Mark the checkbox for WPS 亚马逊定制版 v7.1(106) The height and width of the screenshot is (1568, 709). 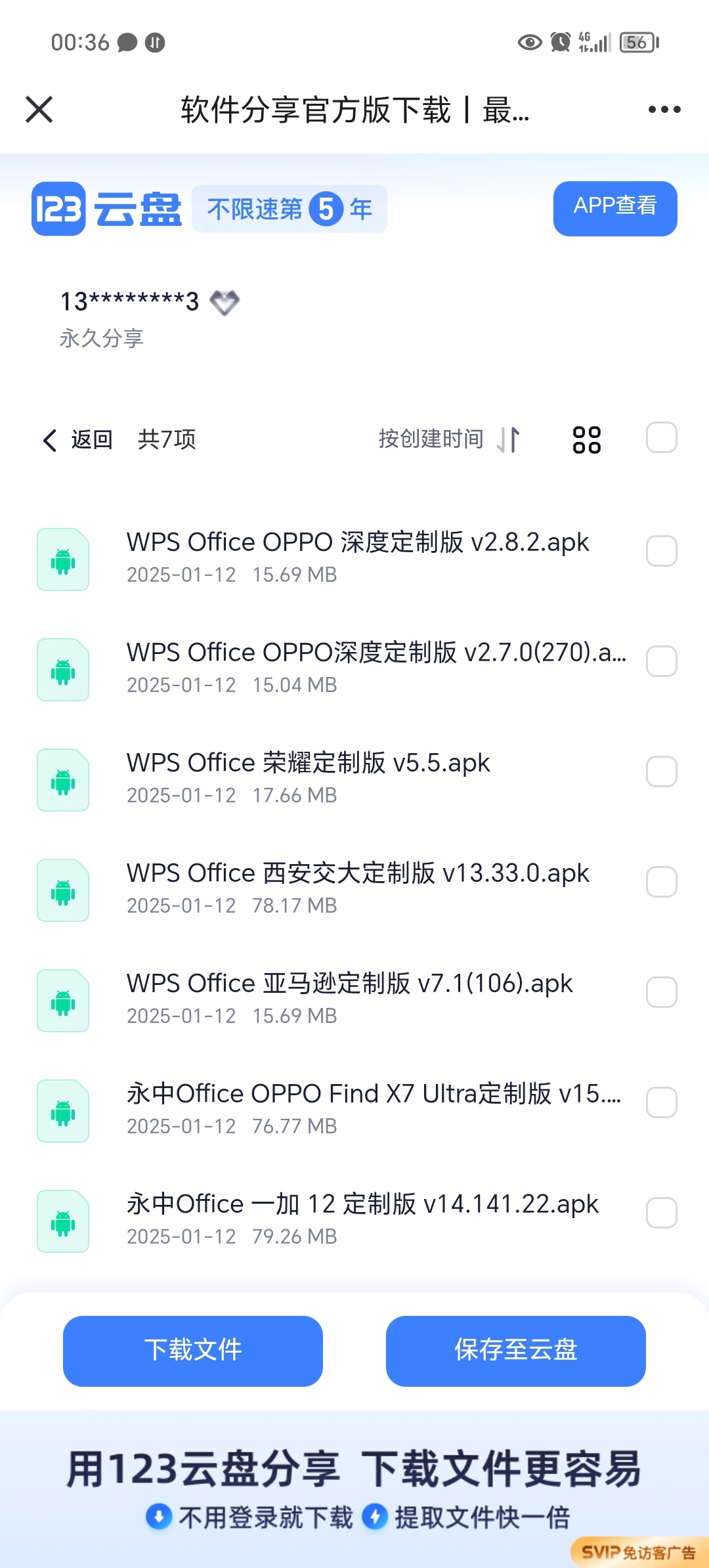pyautogui.click(x=661, y=991)
